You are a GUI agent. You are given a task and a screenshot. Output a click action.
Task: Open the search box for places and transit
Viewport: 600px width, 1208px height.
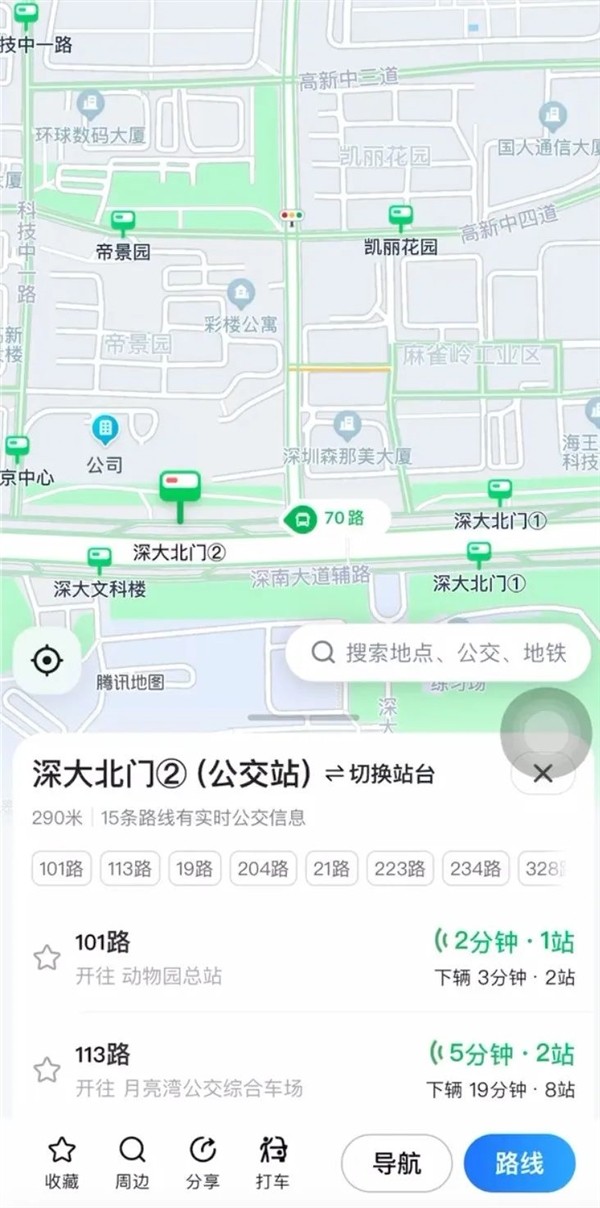click(x=440, y=653)
